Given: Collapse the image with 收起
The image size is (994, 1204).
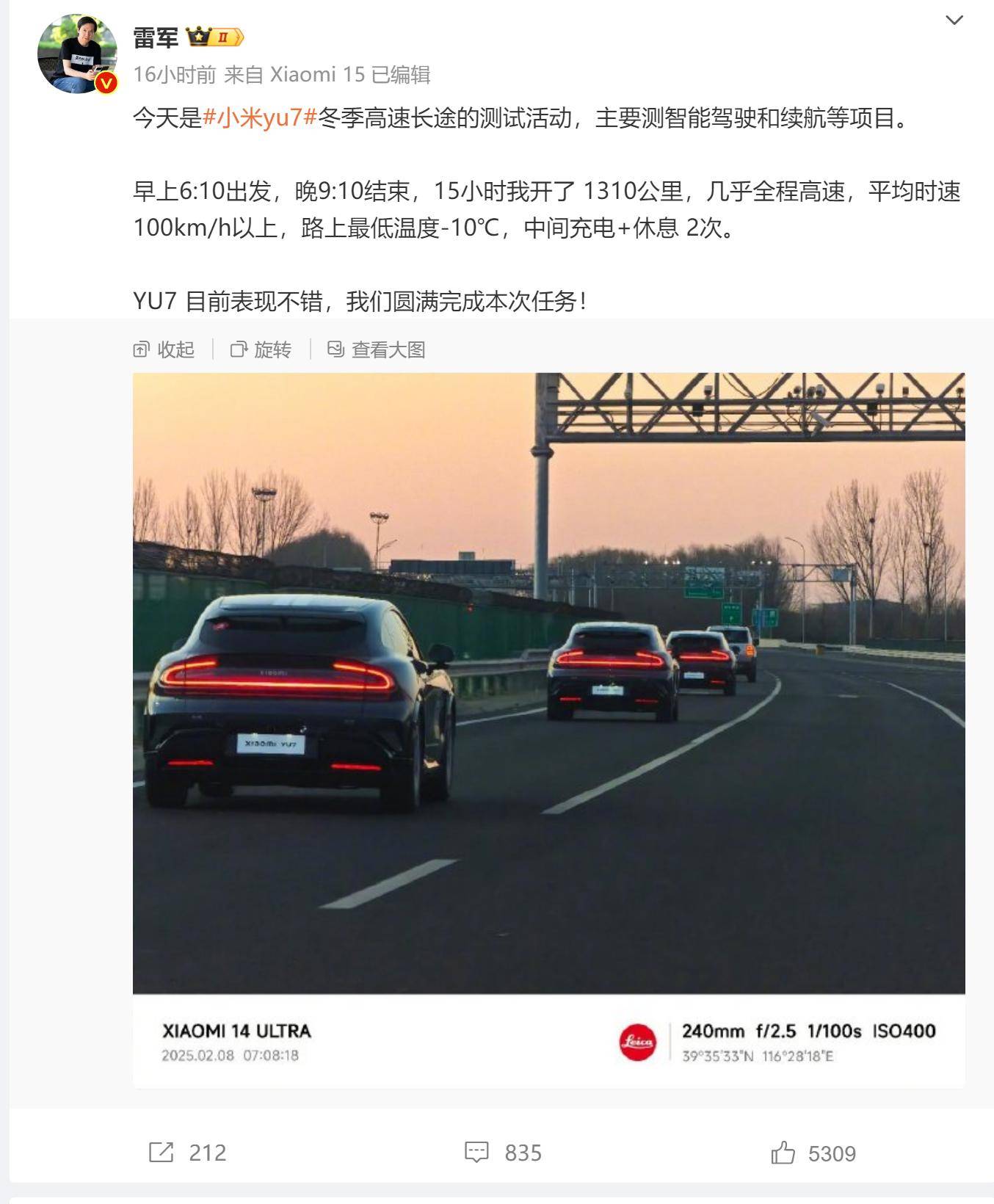Looking at the screenshot, I should [x=164, y=349].
